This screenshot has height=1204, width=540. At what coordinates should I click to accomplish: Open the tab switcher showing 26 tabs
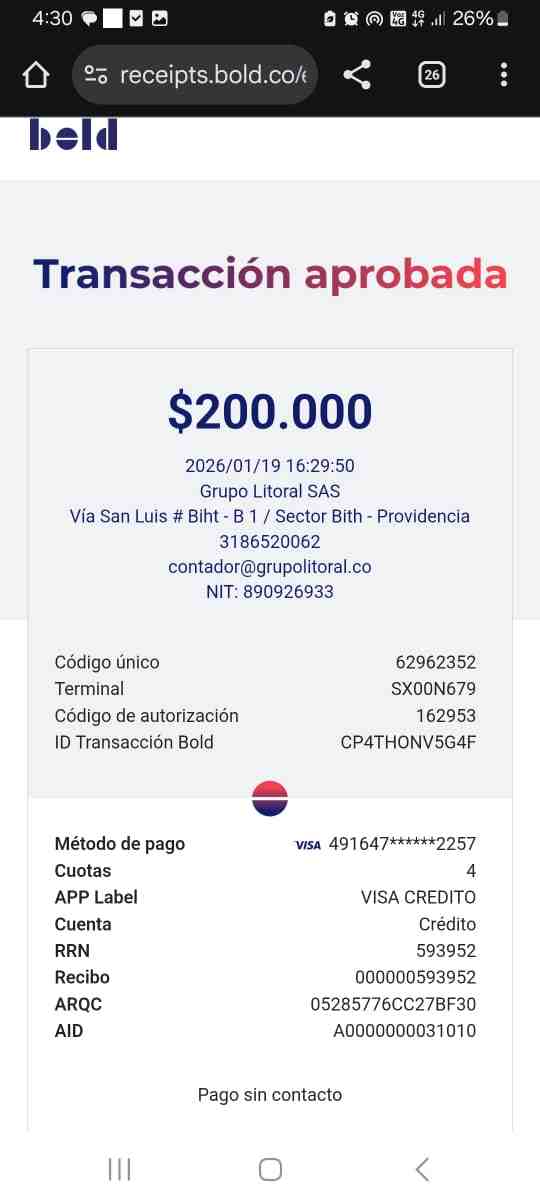pyautogui.click(x=431, y=75)
